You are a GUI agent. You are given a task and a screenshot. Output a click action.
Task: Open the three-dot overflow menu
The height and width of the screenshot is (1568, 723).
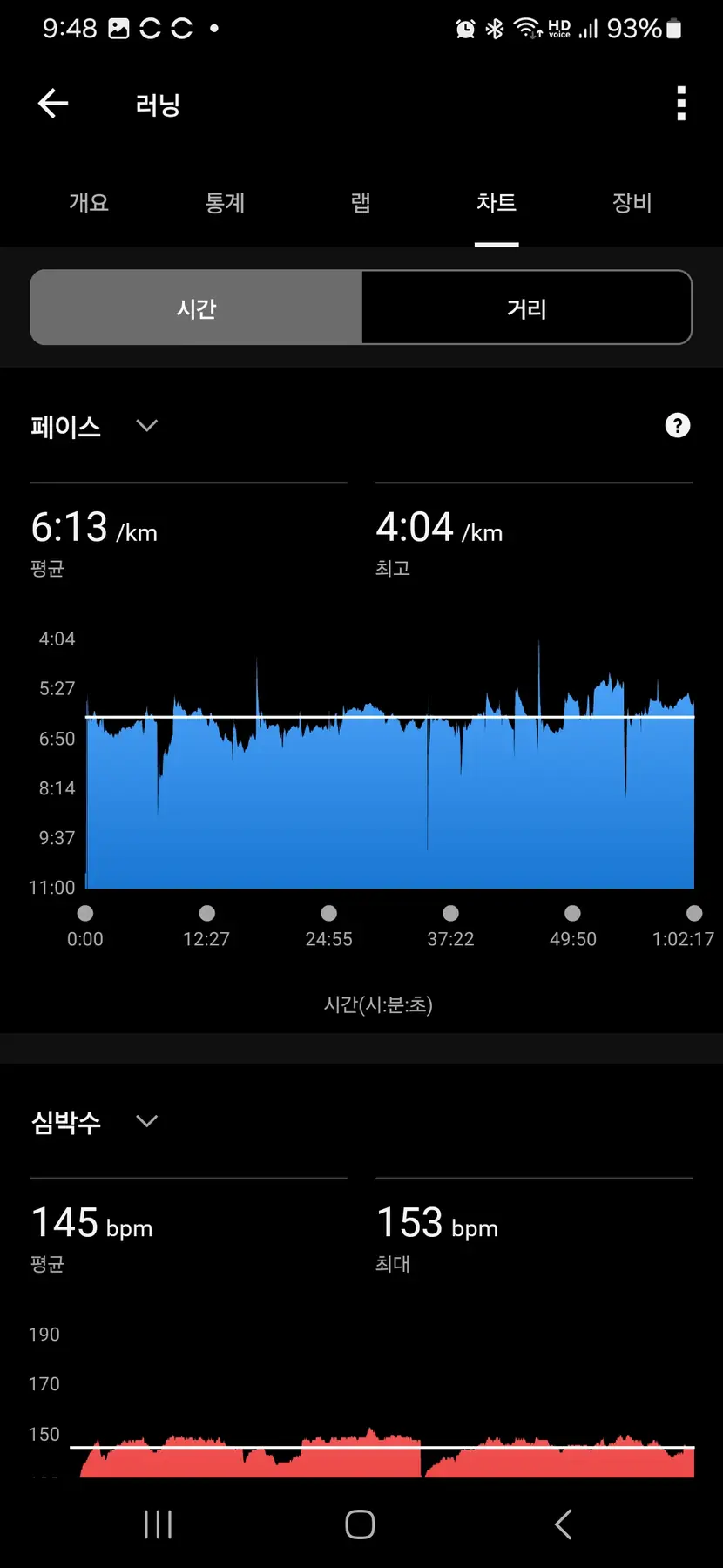pyautogui.click(x=681, y=104)
